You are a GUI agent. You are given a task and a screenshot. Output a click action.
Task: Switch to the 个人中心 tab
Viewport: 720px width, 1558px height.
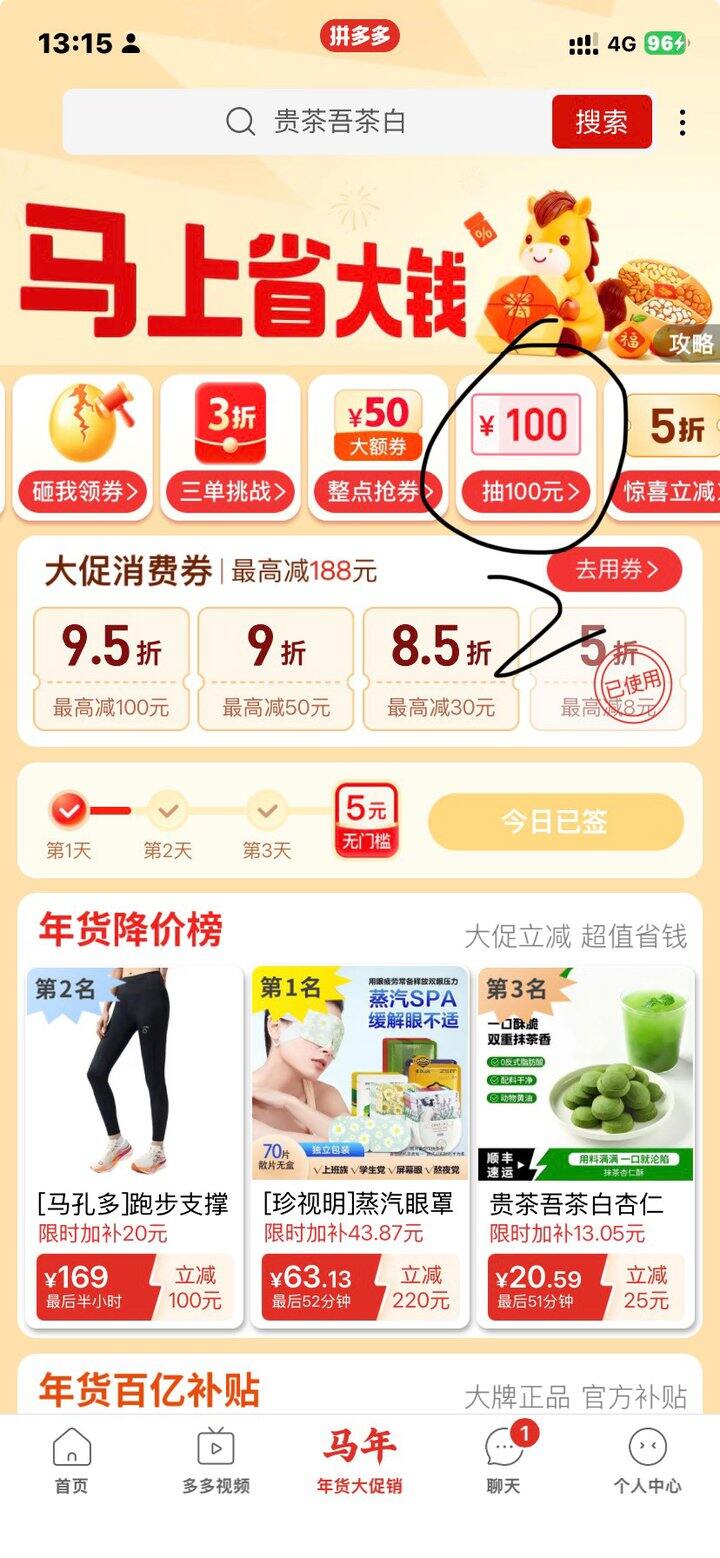tap(647, 1461)
